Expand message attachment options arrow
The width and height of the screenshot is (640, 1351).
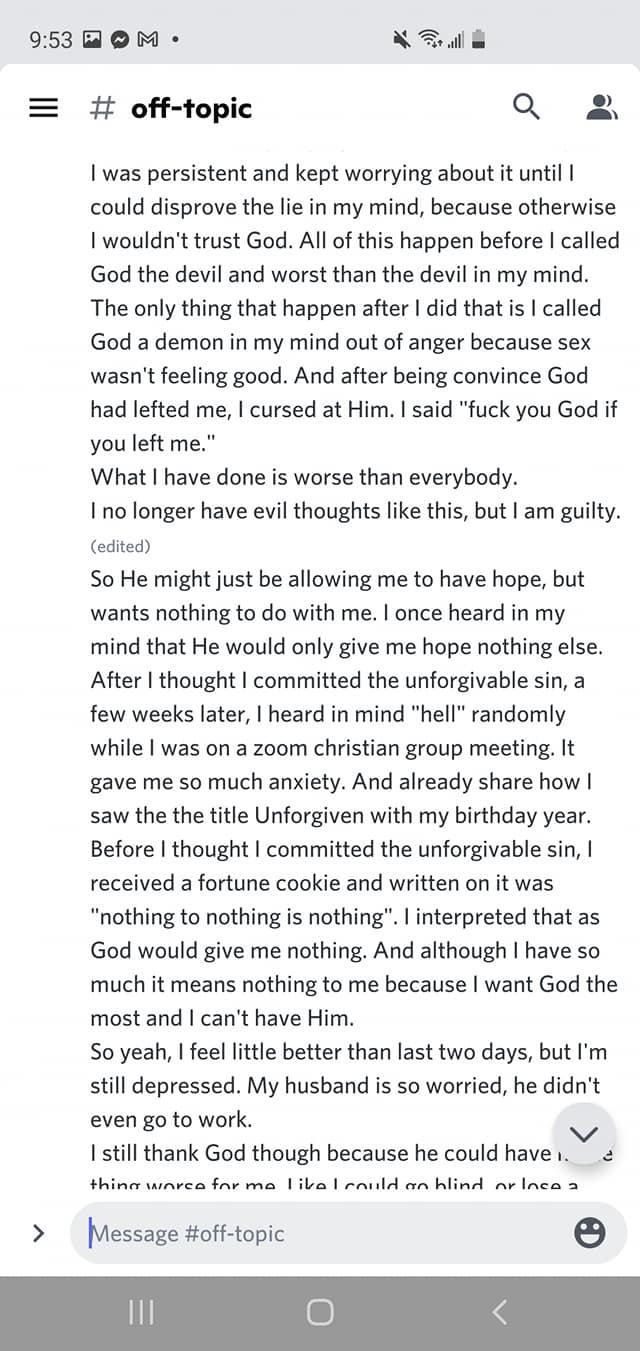pos(38,1233)
